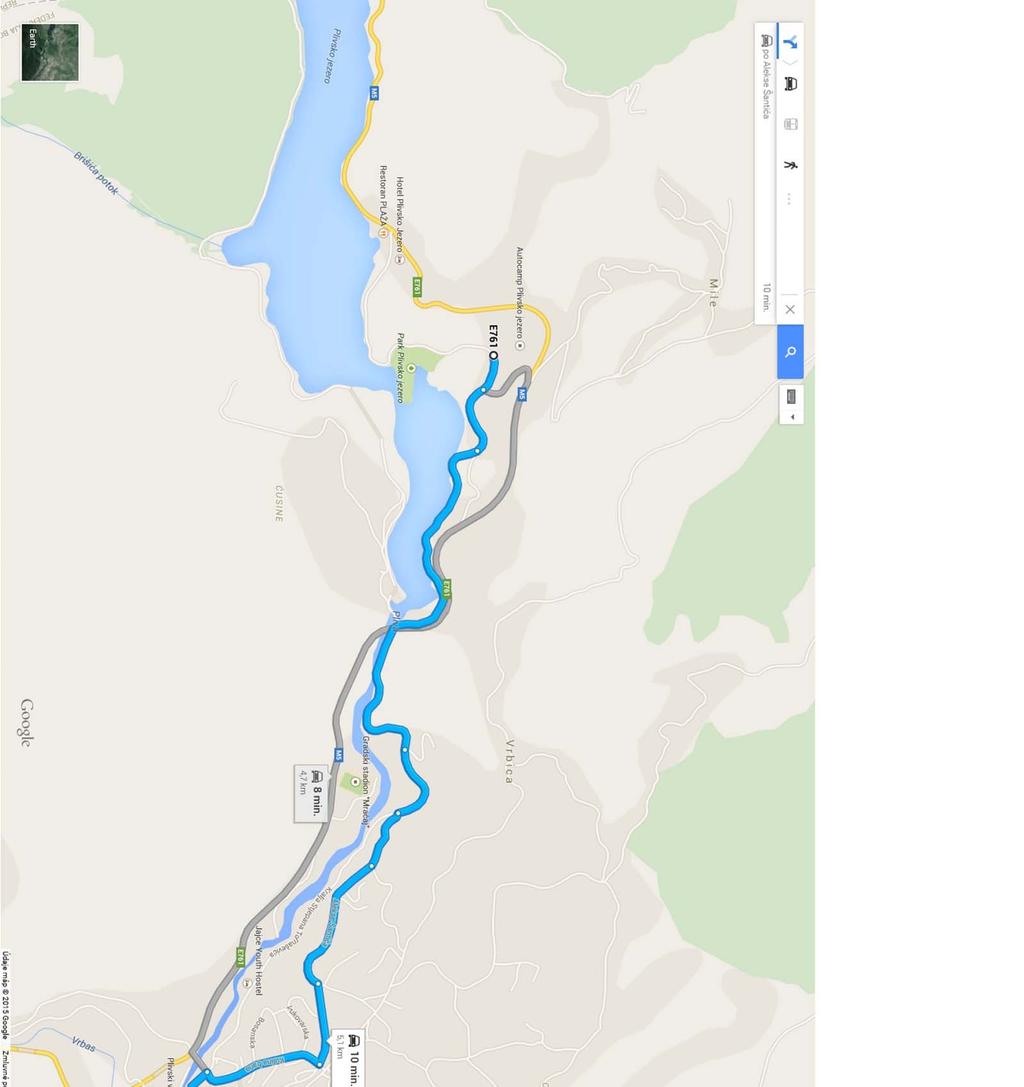Open Autocamp Plivsko jezero marker
Viewport: 1024px width, 1087px height.
519,345
